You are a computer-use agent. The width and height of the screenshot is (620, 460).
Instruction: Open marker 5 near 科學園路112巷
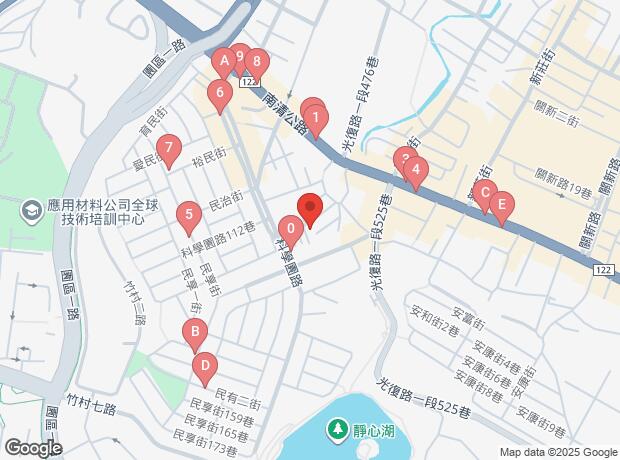pos(186,213)
